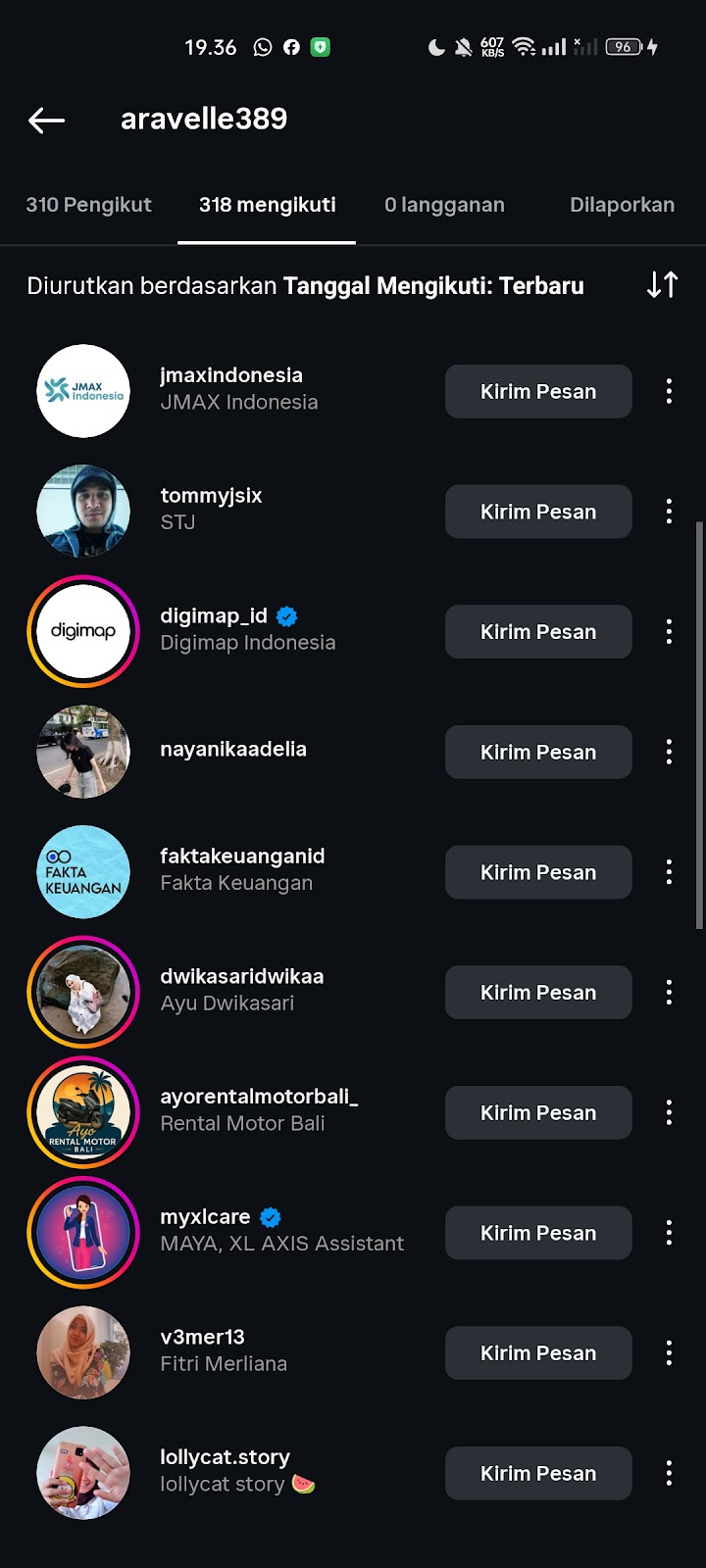The width and height of the screenshot is (706, 1568).
Task: Switch to the Dilaporkan tab
Action: [x=622, y=205]
